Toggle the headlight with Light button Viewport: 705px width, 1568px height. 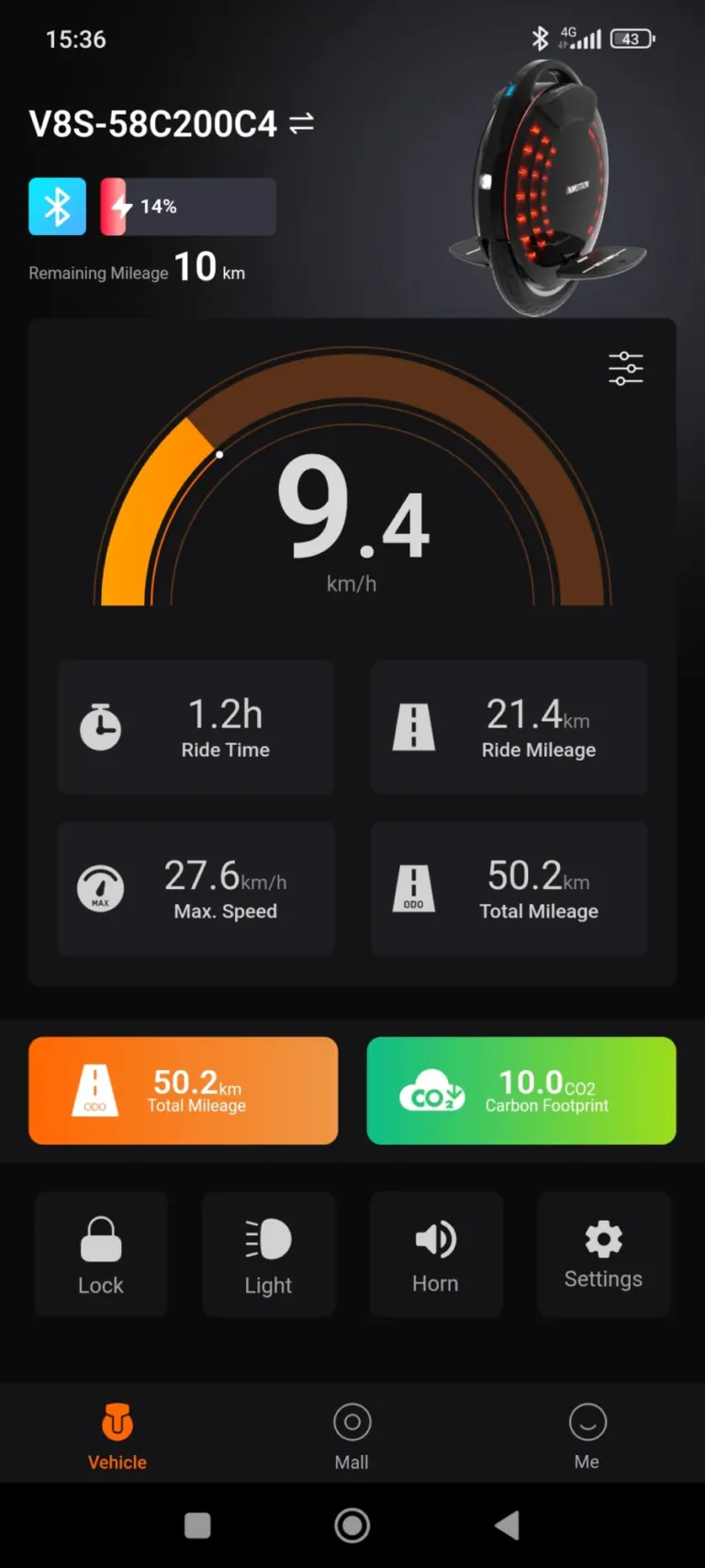[268, 1255]
